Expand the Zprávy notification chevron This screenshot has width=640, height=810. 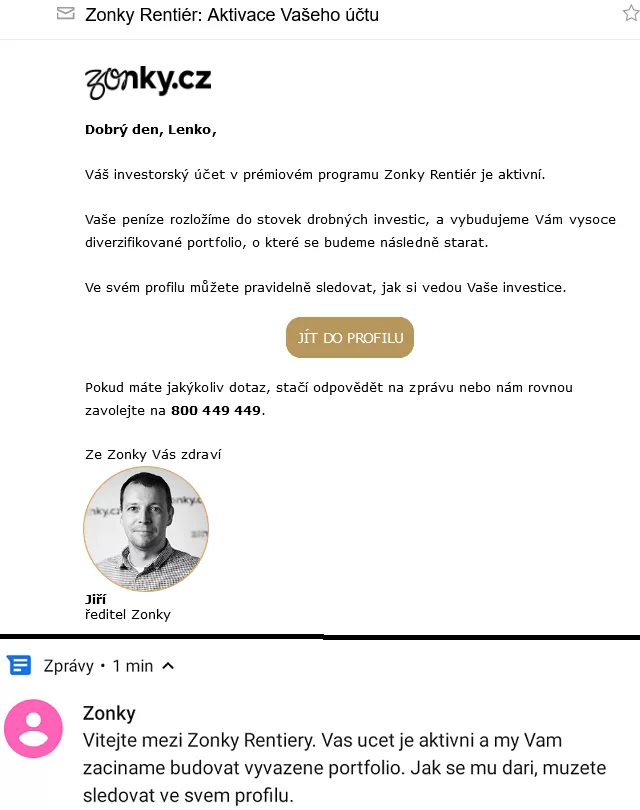[x=168, y=666]
